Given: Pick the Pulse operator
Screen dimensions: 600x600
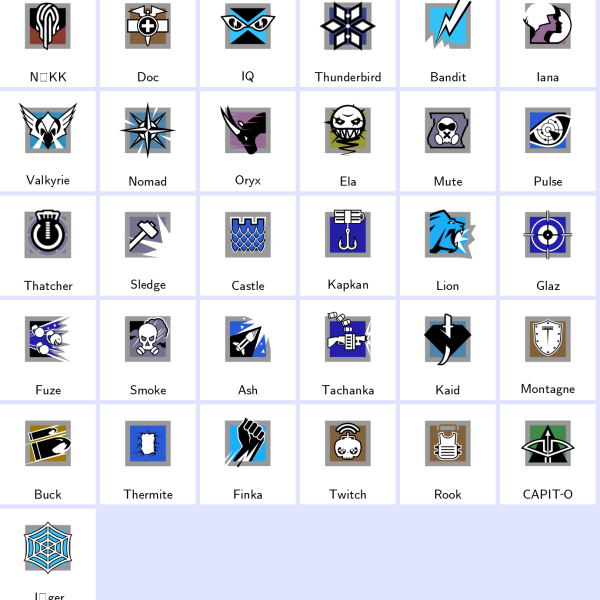Looking at the screenshot, I should (x=548, y=140).
